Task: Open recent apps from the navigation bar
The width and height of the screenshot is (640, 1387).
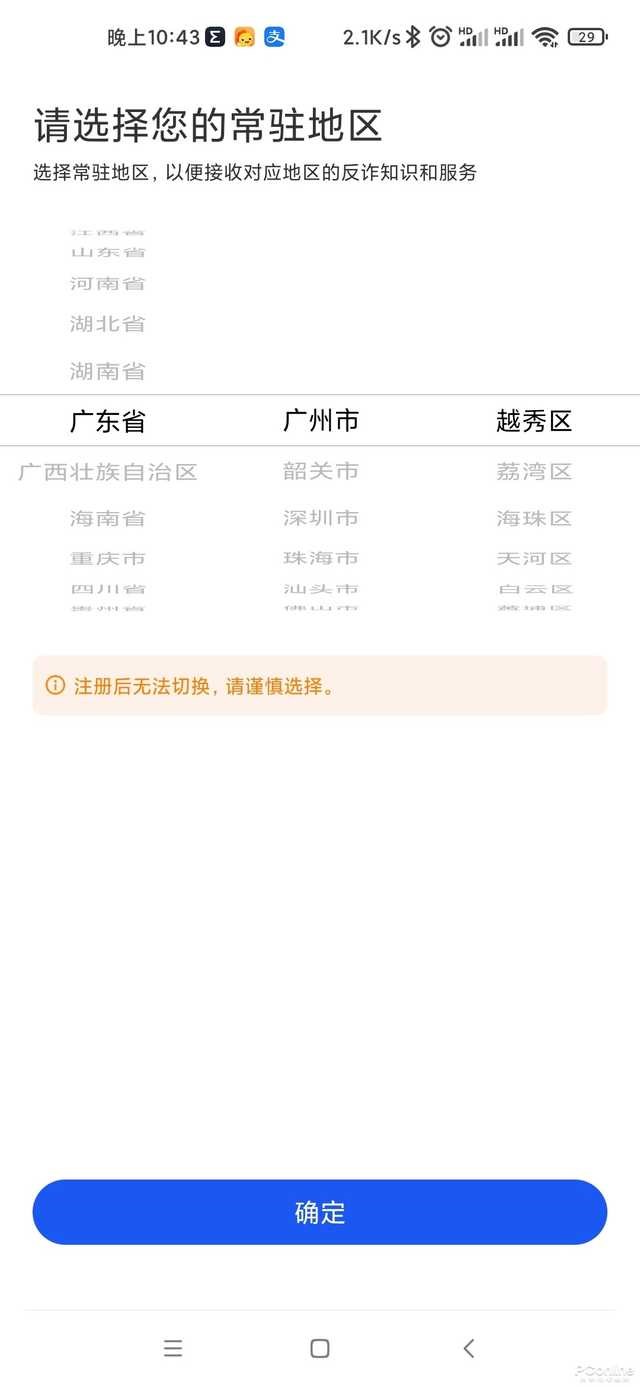Action: tap(173, 1348)
